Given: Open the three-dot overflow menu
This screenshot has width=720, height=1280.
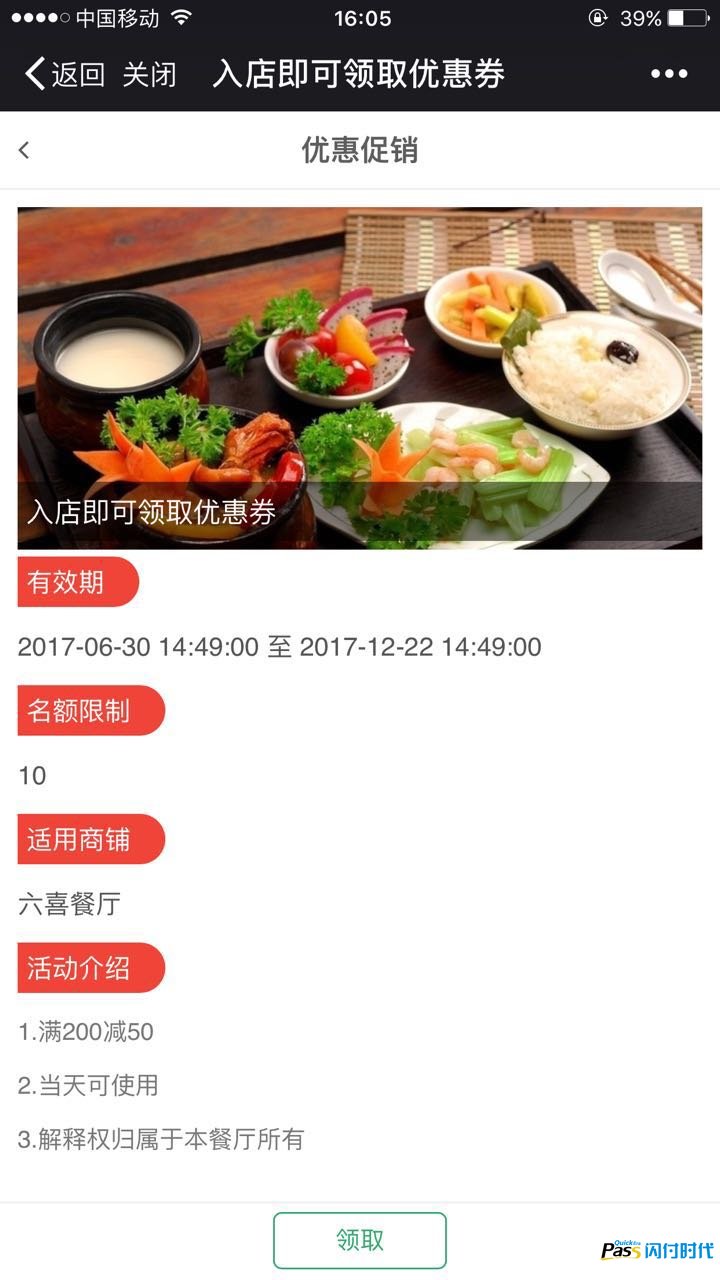Looking at the screenshot, I should coord(669,74).
